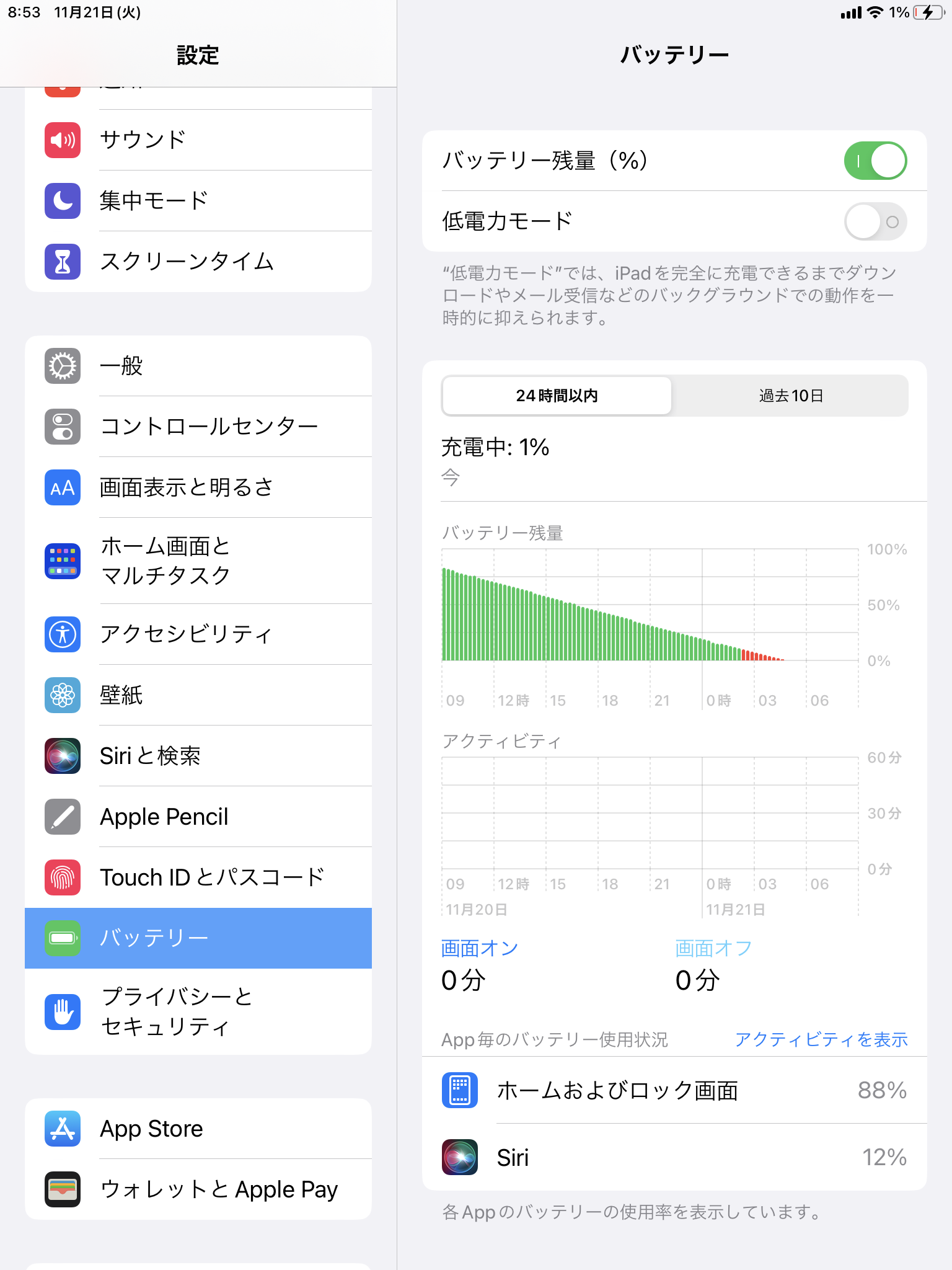The width and height of the screenshot is (952, 1270).
Task: Open スクリーンタイム settings
Action: (x=198, y=262)
